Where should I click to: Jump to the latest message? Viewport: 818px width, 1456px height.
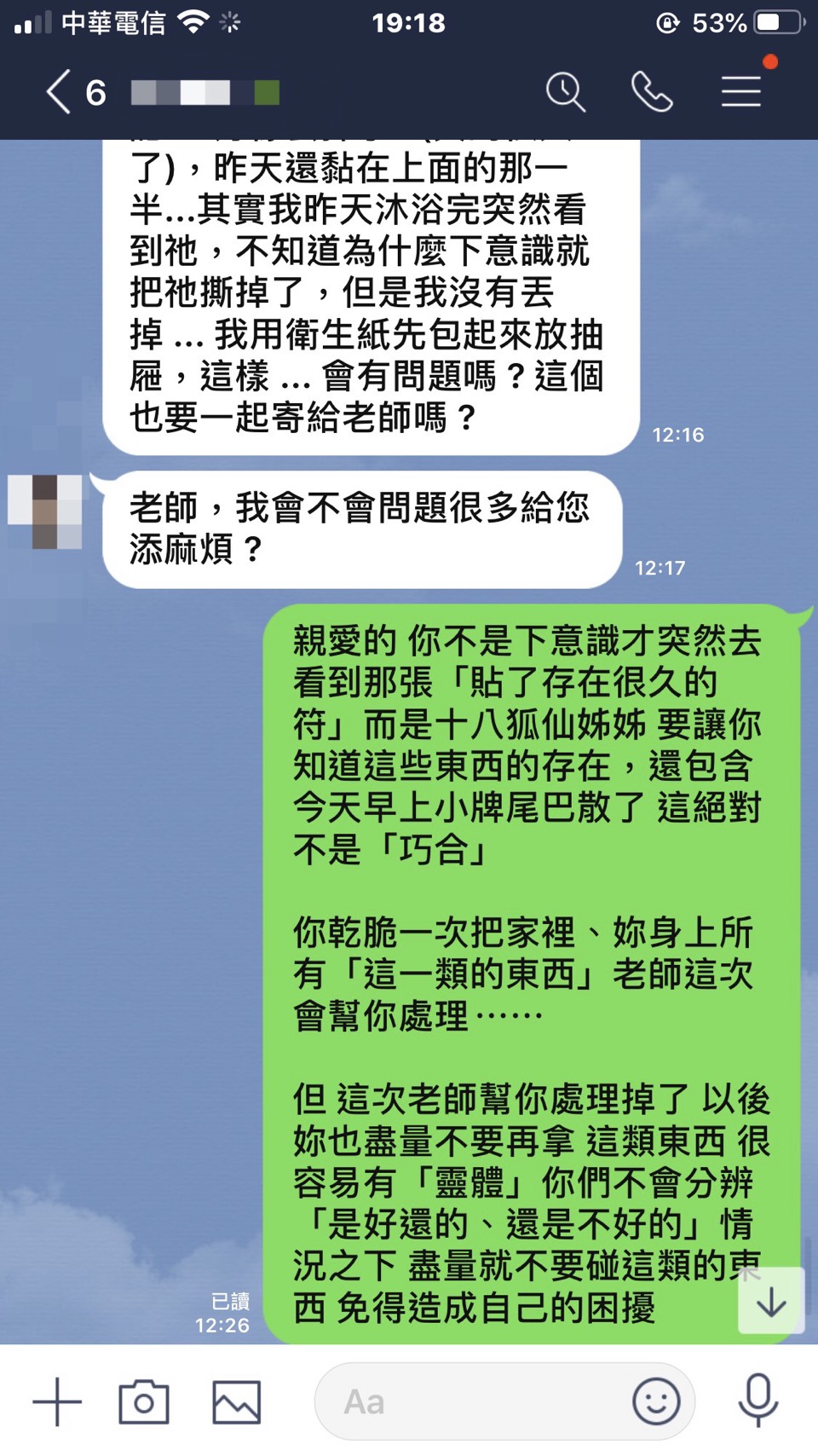click(x=770, y=1301)
